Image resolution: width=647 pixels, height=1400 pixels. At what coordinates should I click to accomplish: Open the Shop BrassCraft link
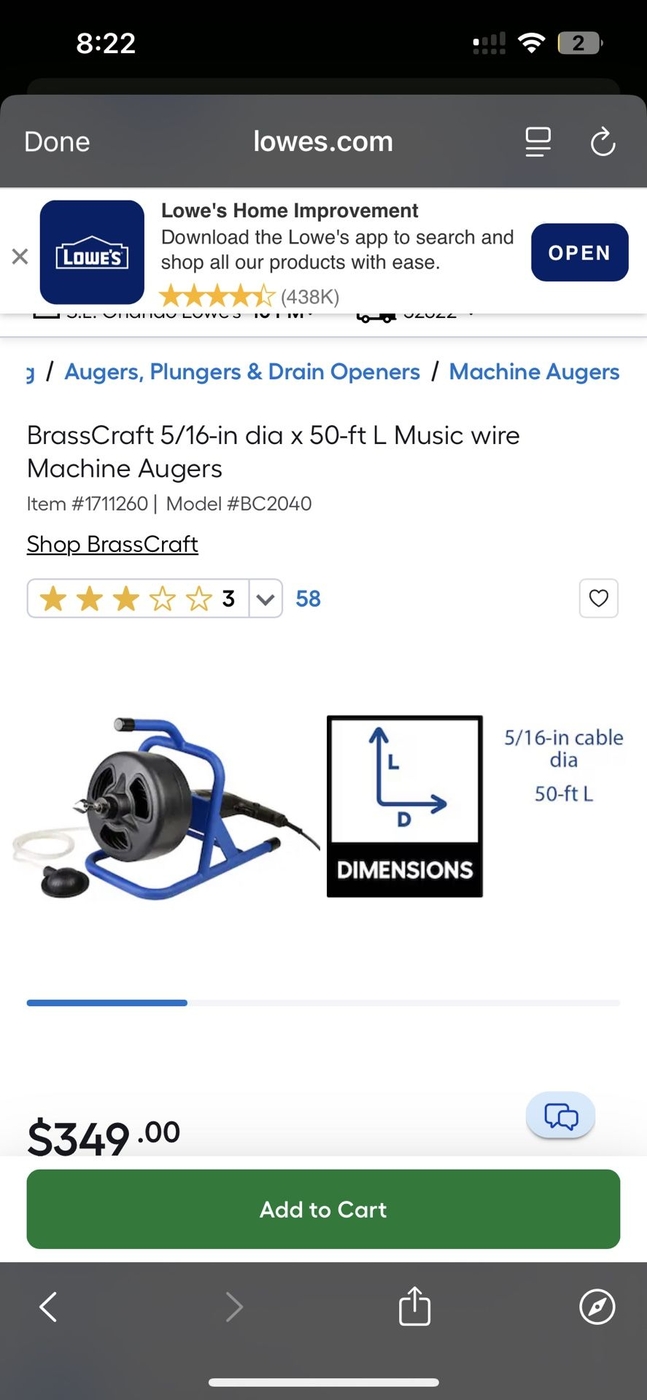pyautogui.click(x=112, y=544)
